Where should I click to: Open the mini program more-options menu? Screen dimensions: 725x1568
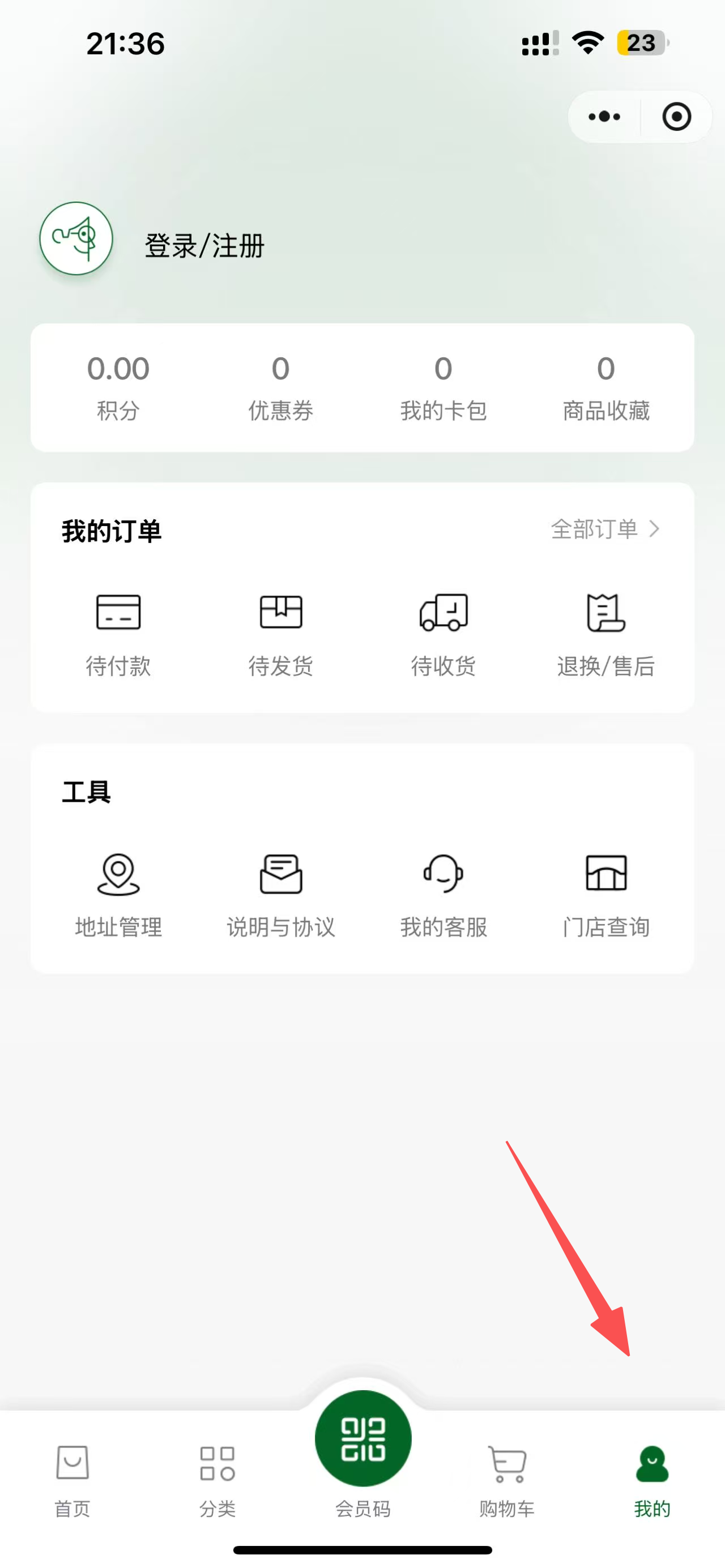pos(604,116)
